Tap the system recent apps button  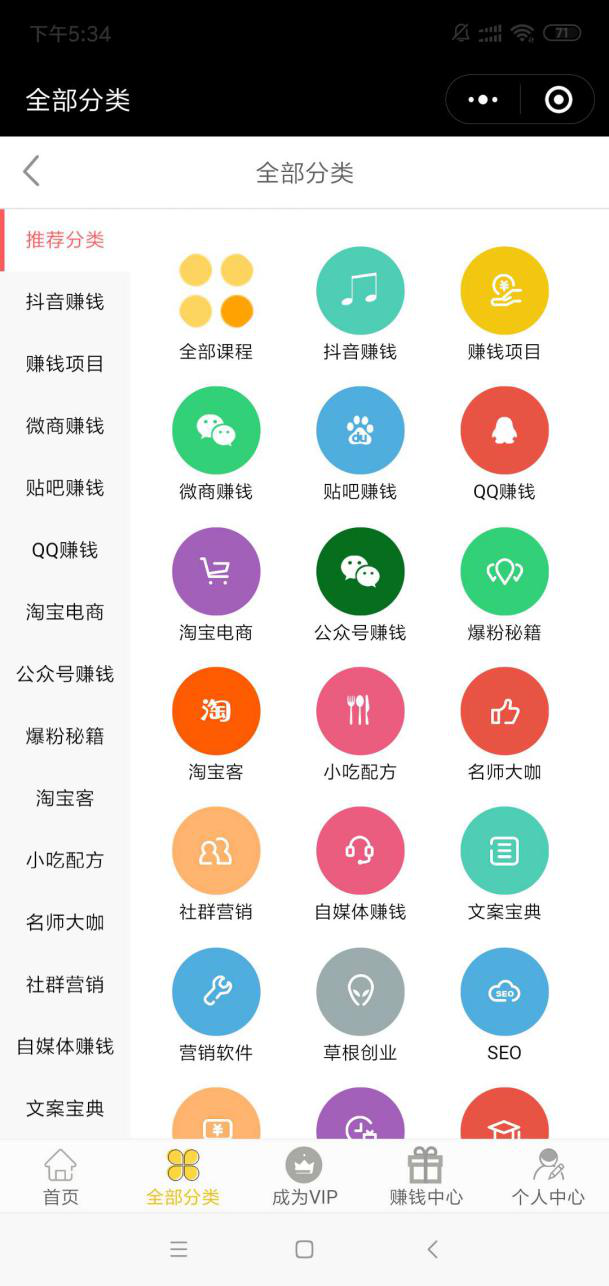click(x=179, y=1249)
